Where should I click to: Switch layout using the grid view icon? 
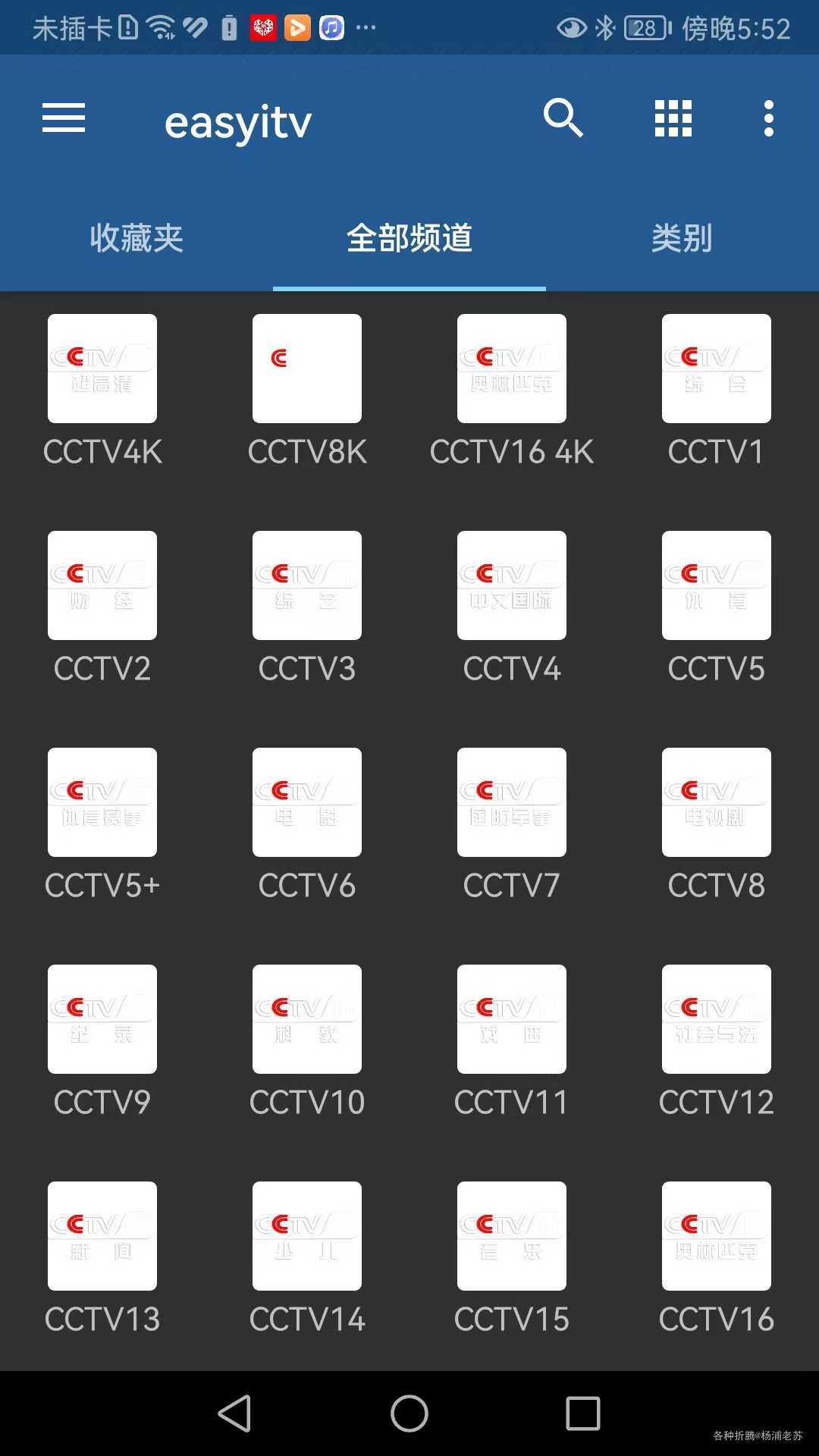click(672, 118)
